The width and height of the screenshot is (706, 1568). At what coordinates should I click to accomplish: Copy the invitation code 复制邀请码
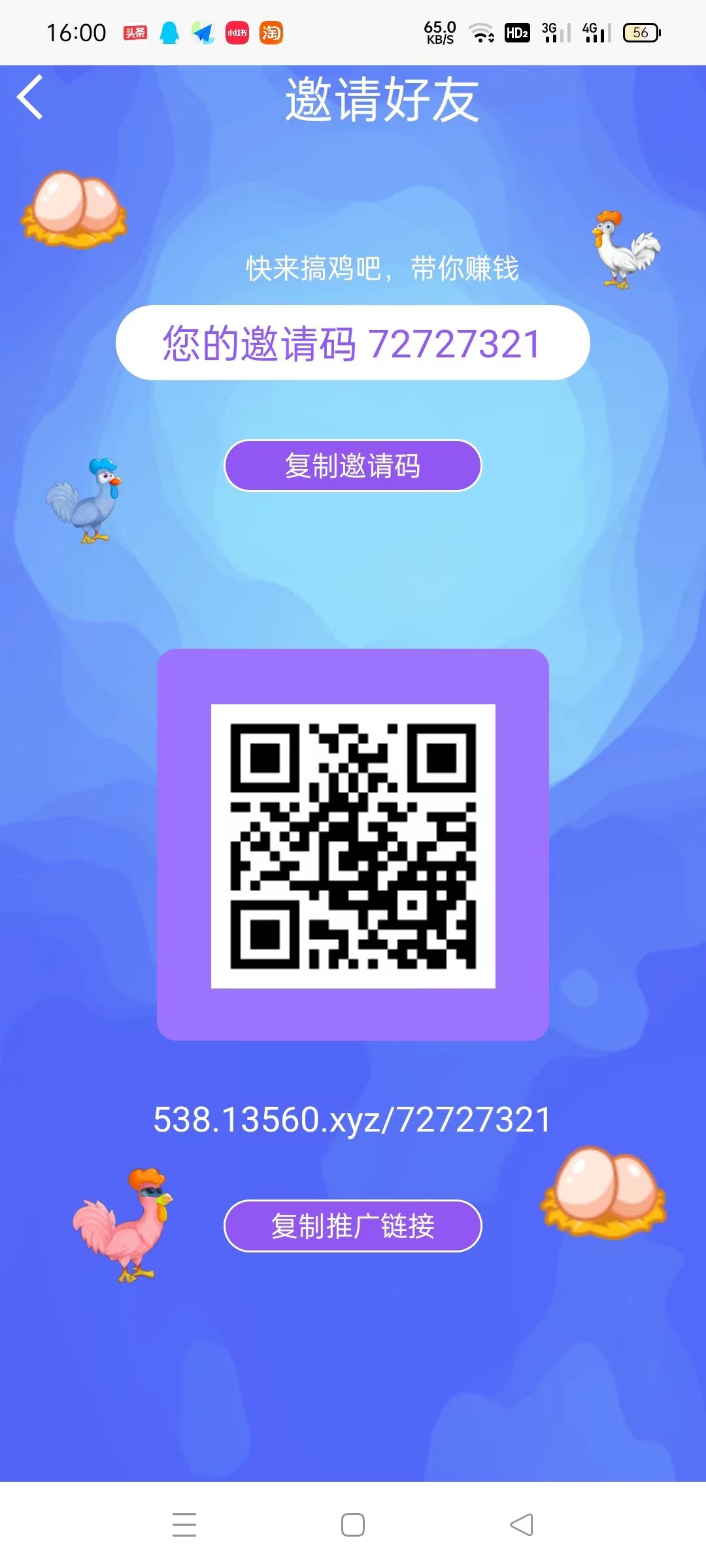(352, 466)
